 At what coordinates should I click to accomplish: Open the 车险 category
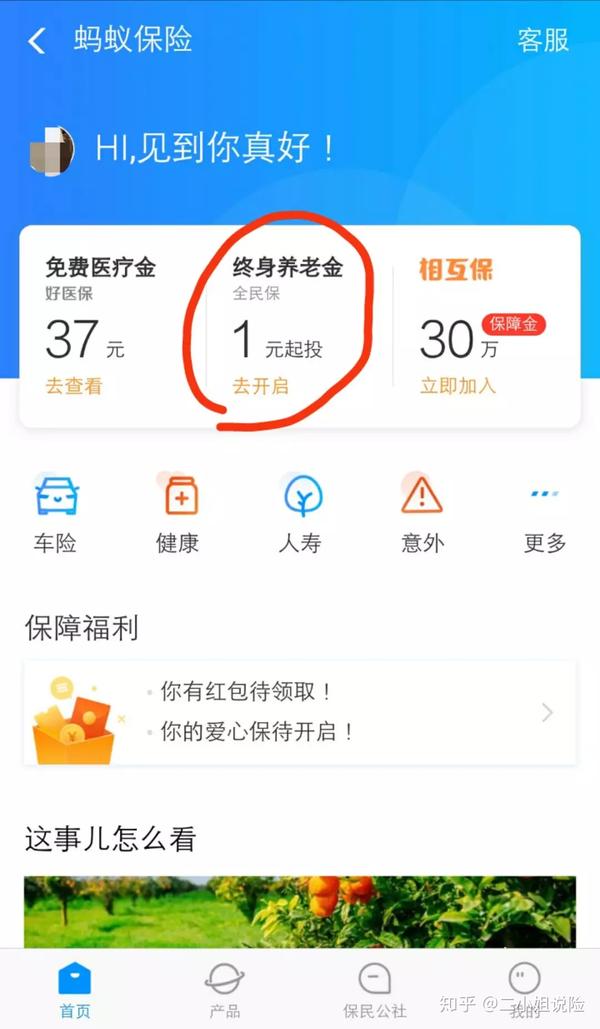[x=55, y=514]
